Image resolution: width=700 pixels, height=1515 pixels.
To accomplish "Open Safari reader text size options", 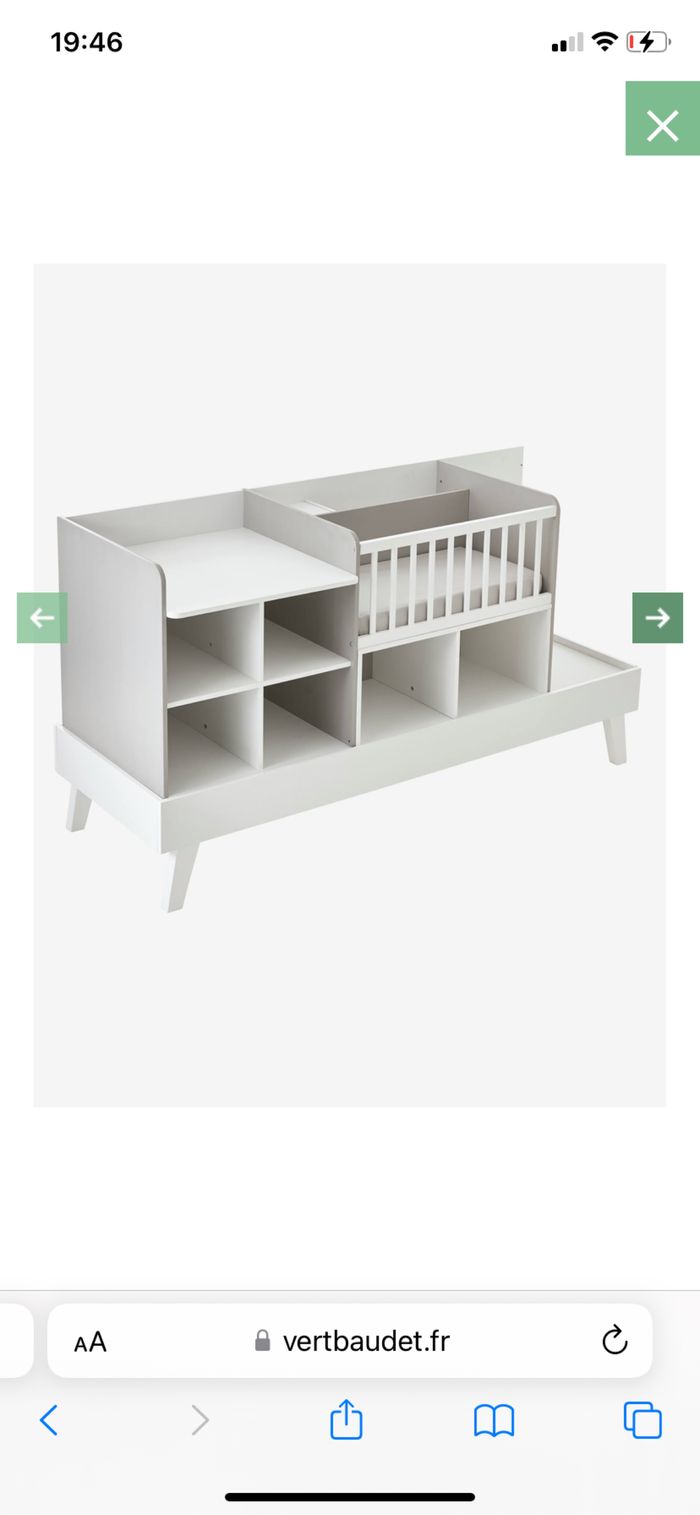I will 90,1342.
